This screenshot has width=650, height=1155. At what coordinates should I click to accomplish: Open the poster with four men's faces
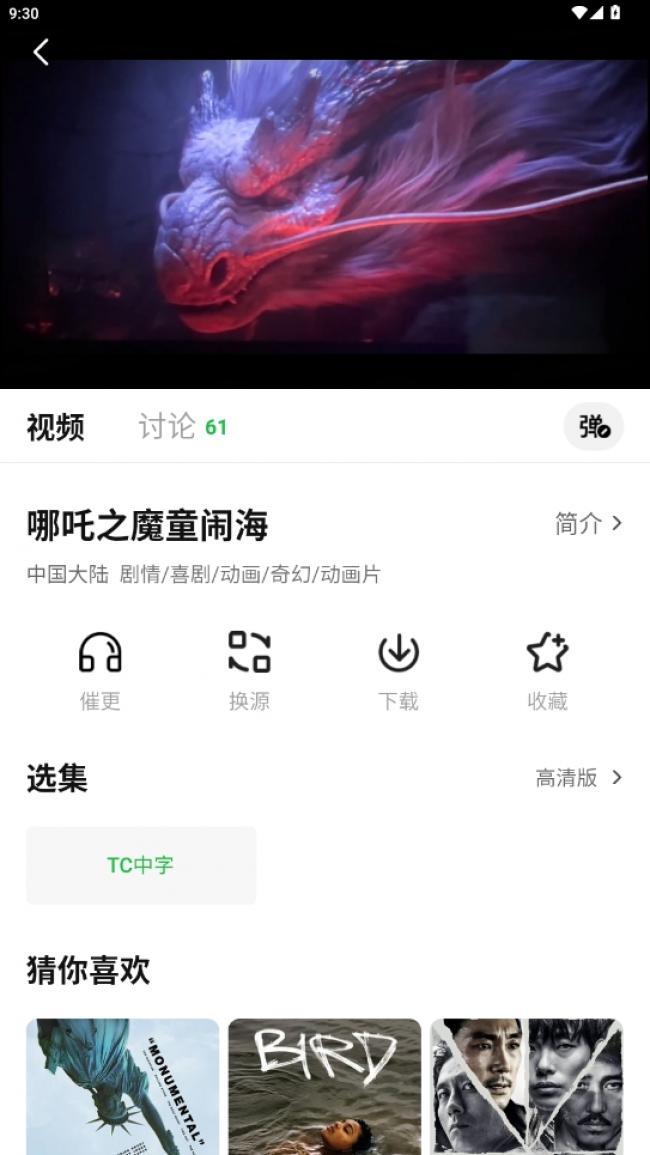click(526, 1086)
